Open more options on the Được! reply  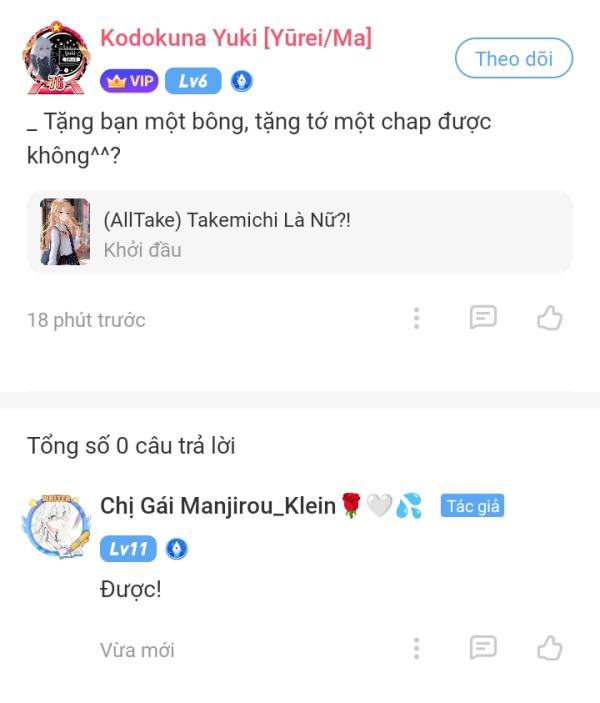416,648
